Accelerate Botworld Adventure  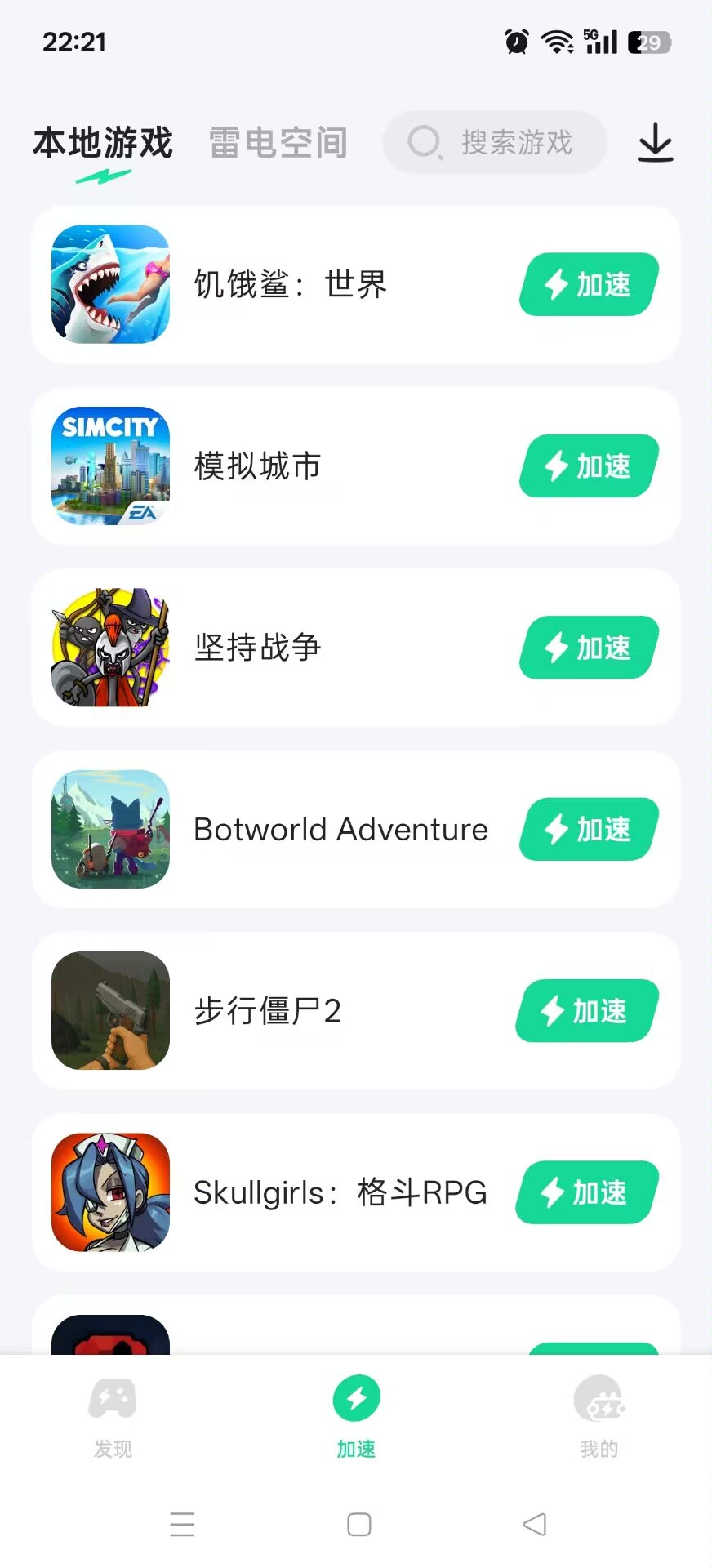tap(588, 829)
